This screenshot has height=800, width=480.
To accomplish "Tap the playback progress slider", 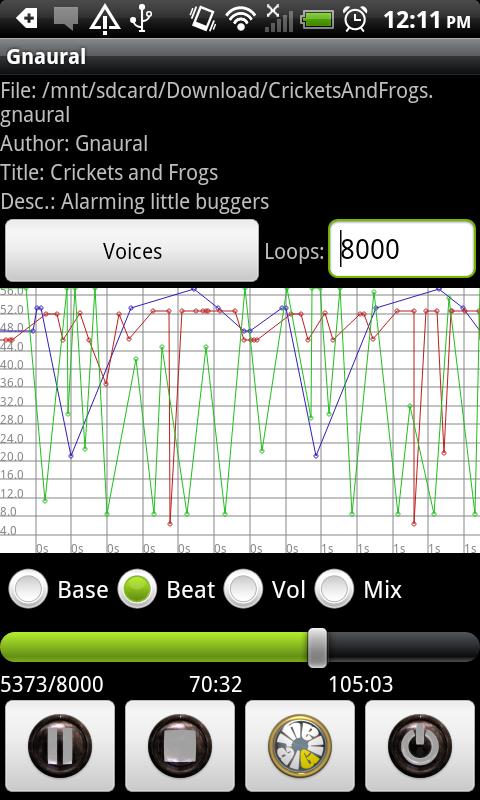I will coord(240,647).
